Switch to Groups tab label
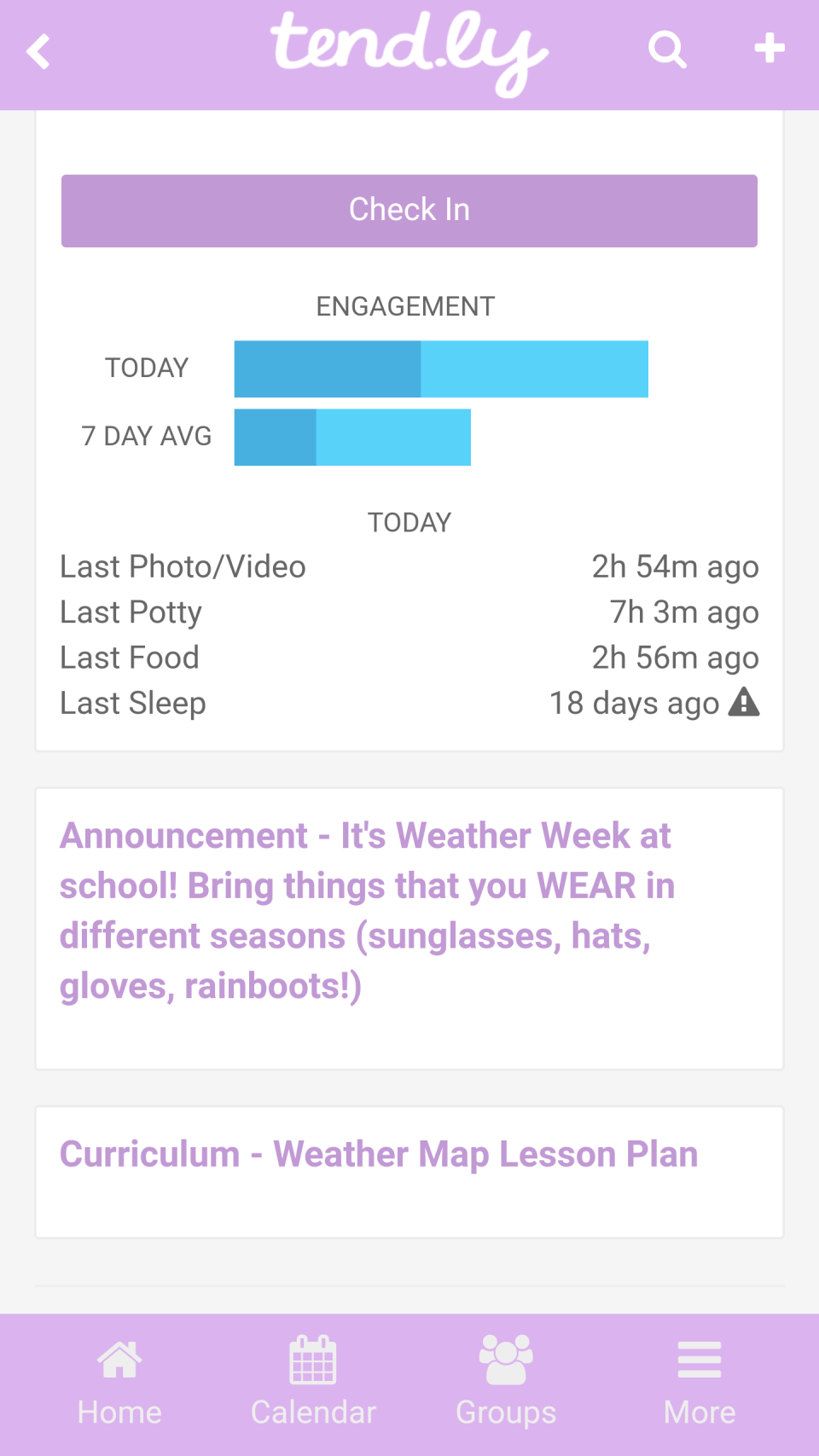The height and width of the screenshot is (1456, 819). click(x=505, y=1411)
